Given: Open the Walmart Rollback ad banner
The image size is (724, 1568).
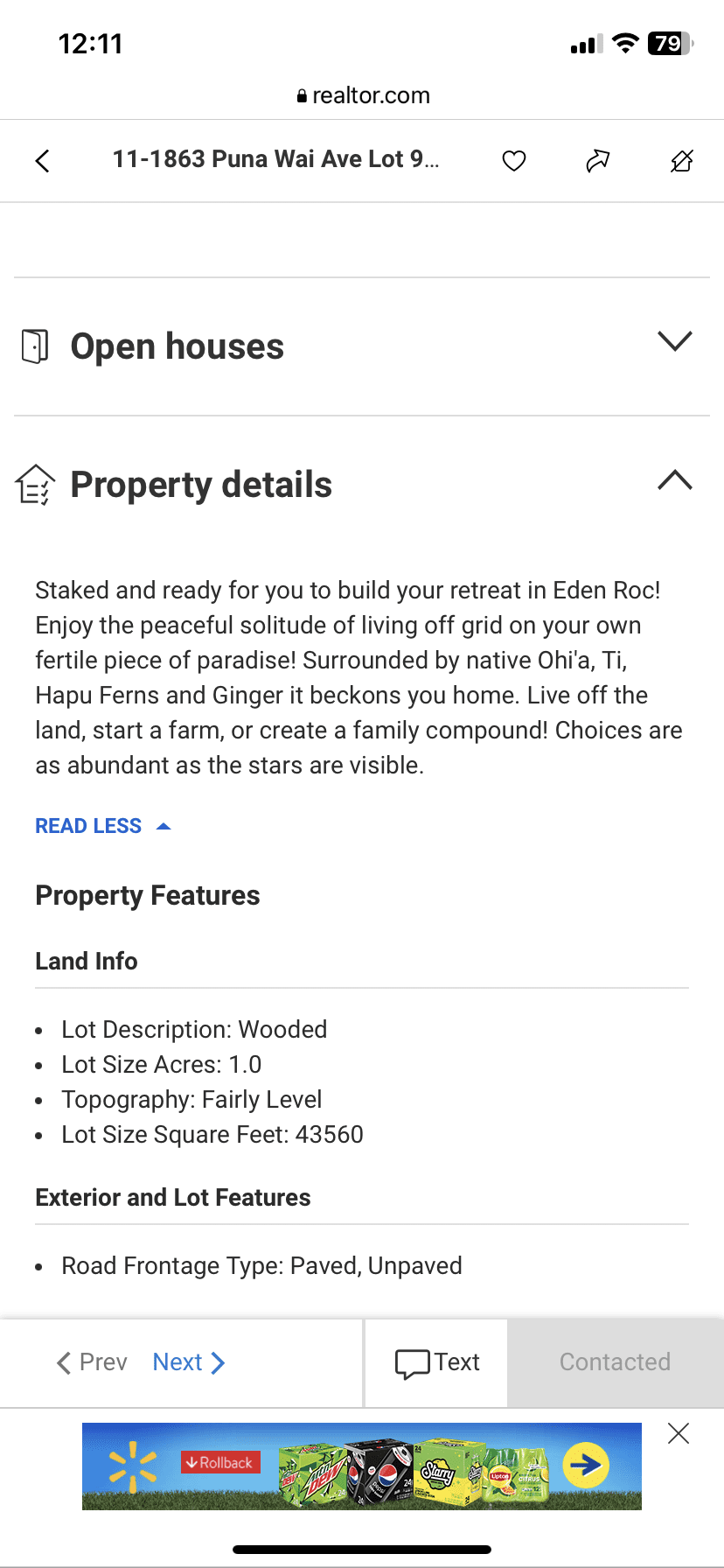Looking at the screenshot, I should [362, 1466].
